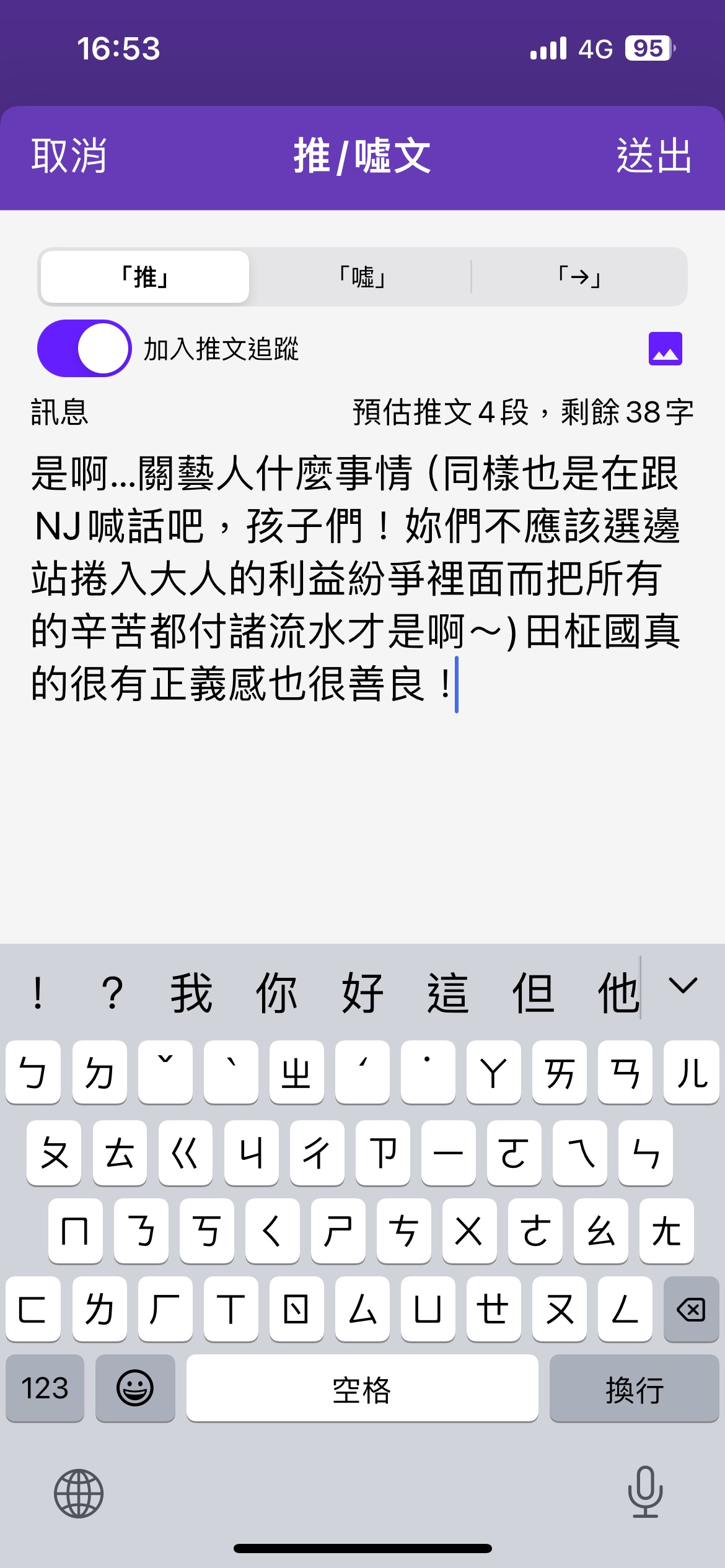This screenshot has width=725, height=1568.
Task: Insert the suggested word 這
Action: [447, 992]
